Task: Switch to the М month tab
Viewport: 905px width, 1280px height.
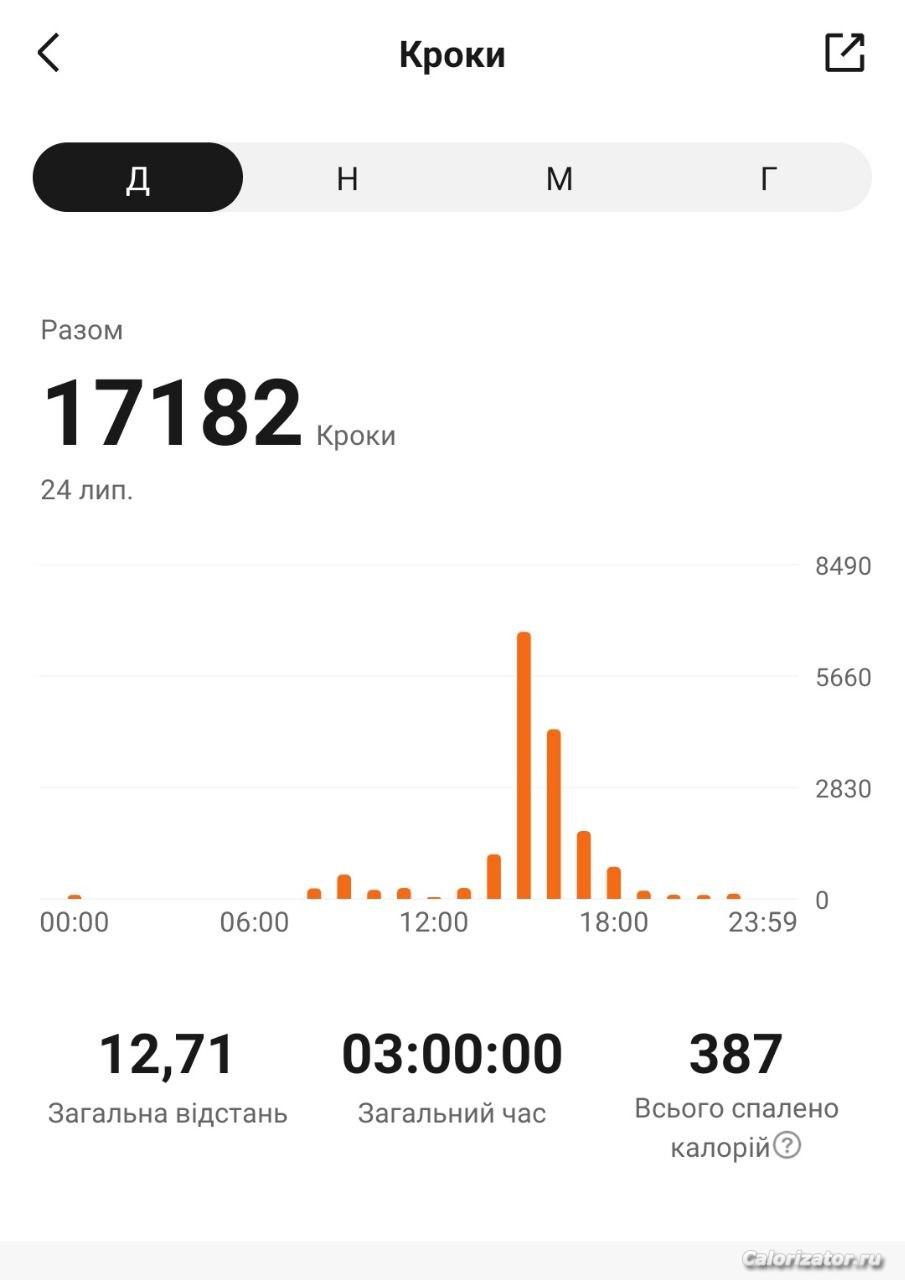Action: (x=559, y=178)
